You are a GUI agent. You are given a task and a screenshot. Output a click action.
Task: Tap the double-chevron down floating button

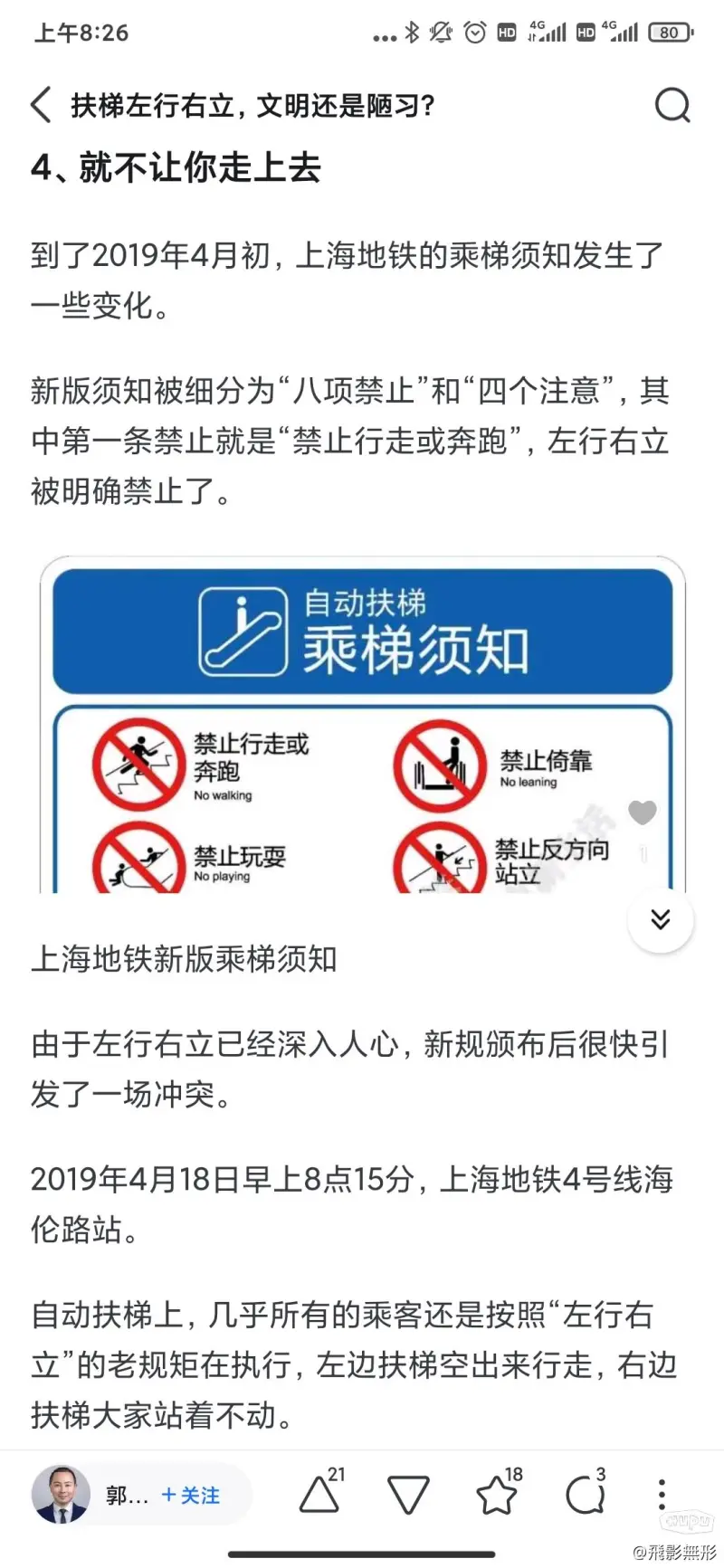click(x=661, y=920)
